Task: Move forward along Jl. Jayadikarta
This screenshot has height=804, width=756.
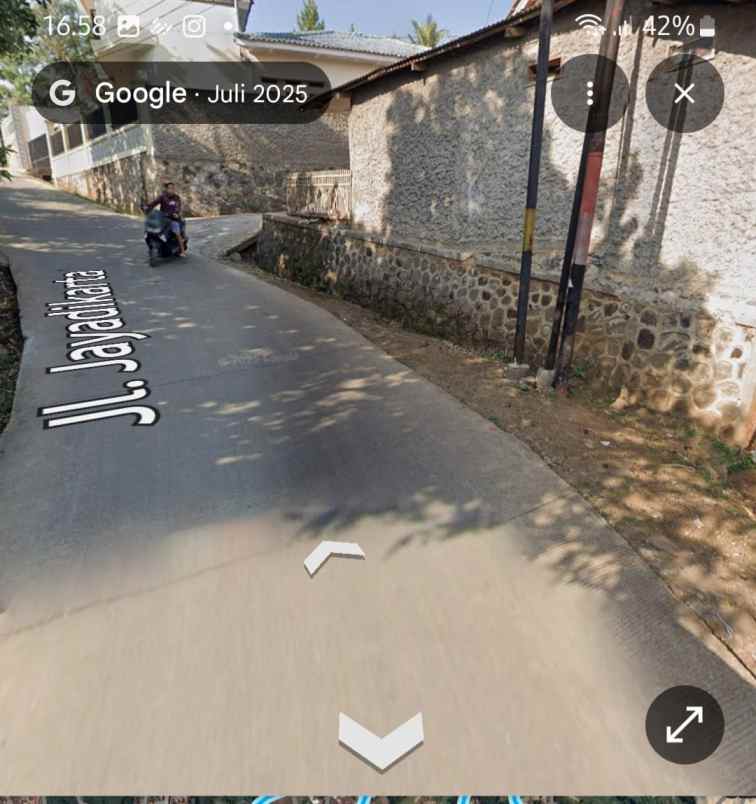Action: pos(333,556)
